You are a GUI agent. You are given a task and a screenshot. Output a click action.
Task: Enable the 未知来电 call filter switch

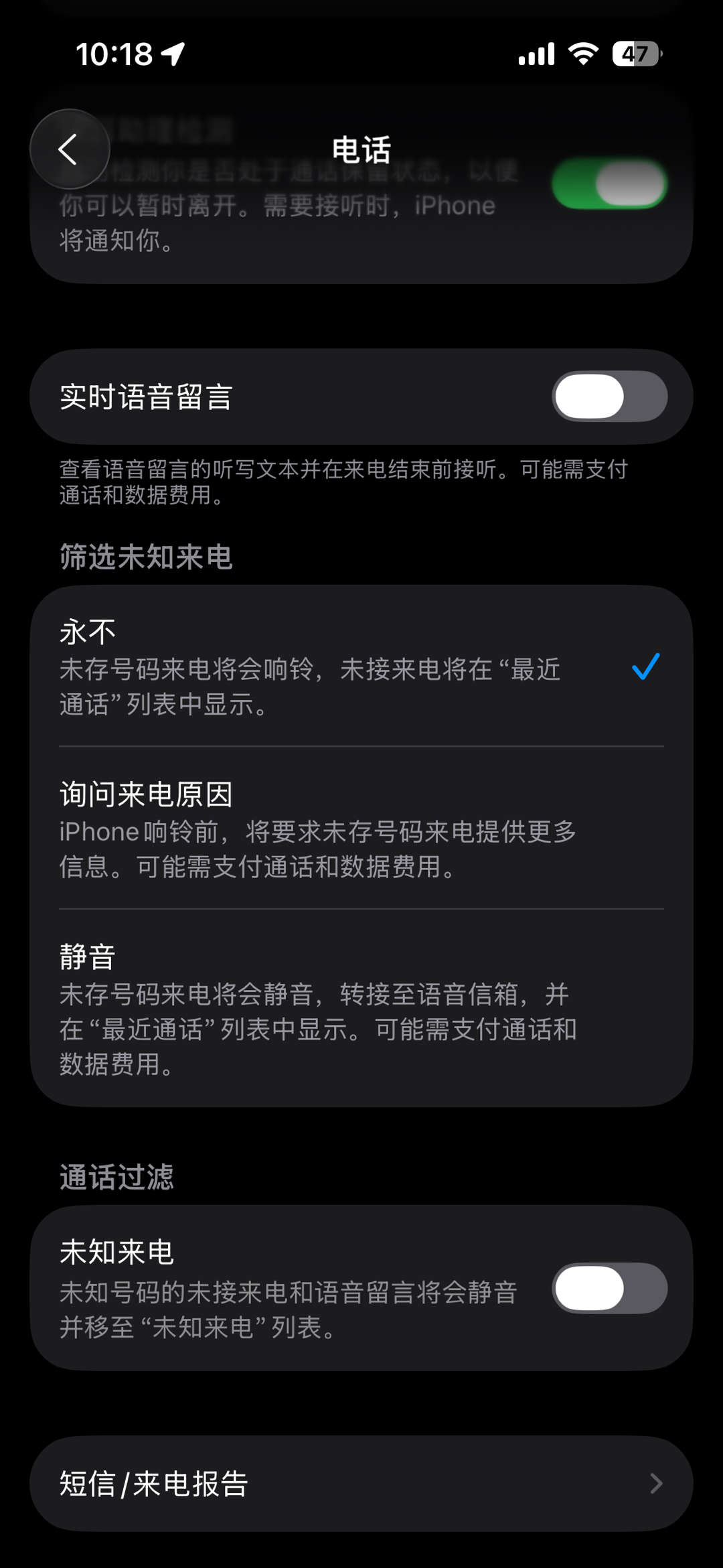[609, 1288]
